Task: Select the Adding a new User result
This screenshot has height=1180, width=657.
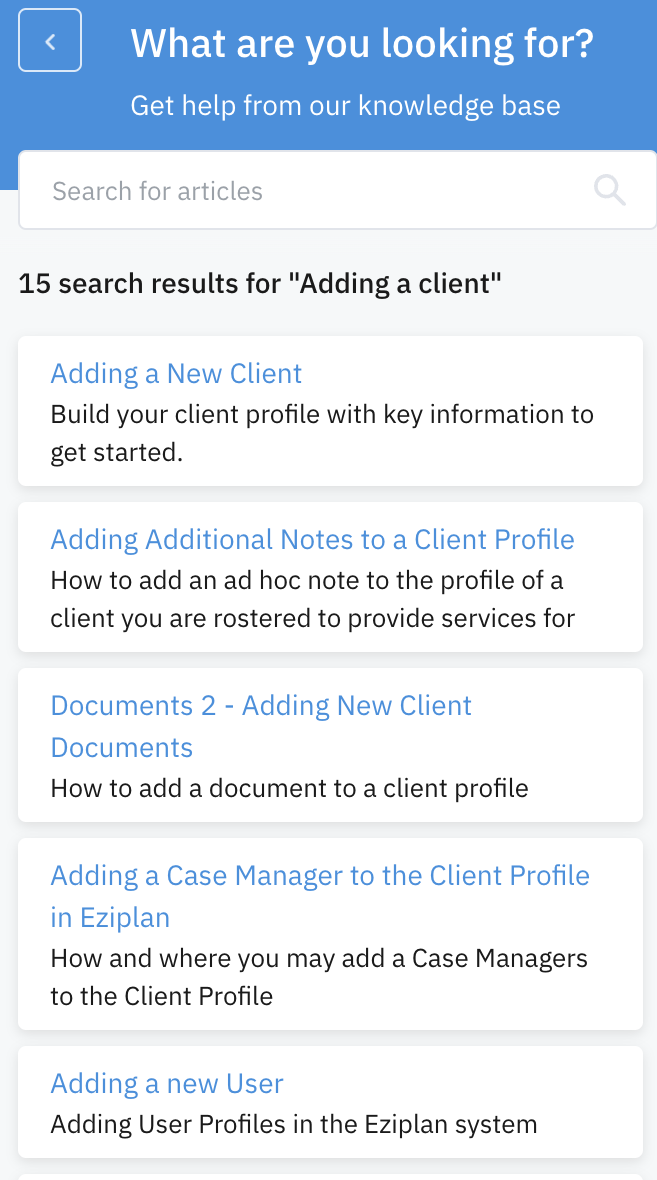Action: [167, 1084]
